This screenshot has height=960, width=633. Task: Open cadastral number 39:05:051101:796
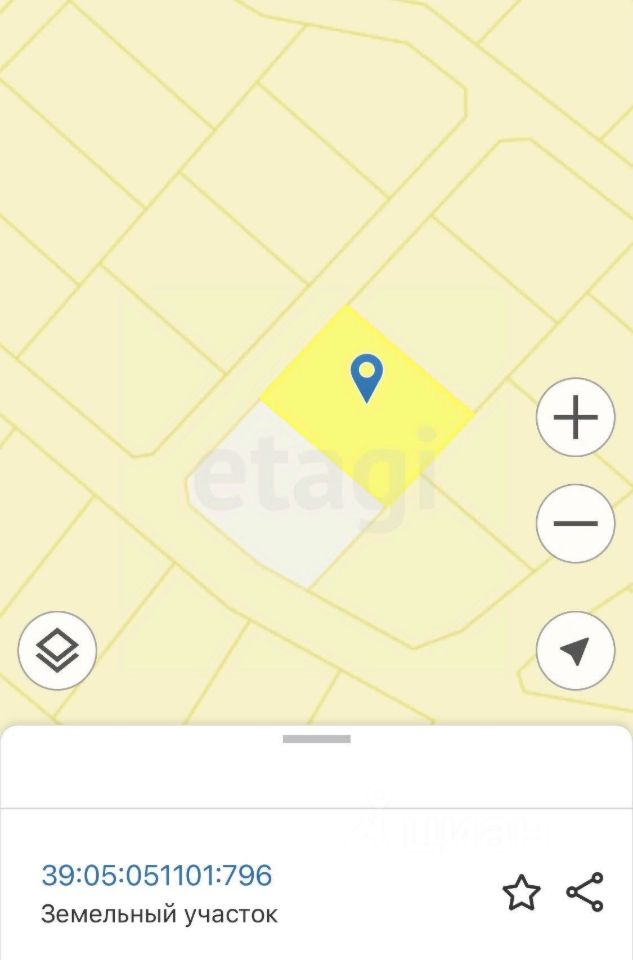(157, 876)
